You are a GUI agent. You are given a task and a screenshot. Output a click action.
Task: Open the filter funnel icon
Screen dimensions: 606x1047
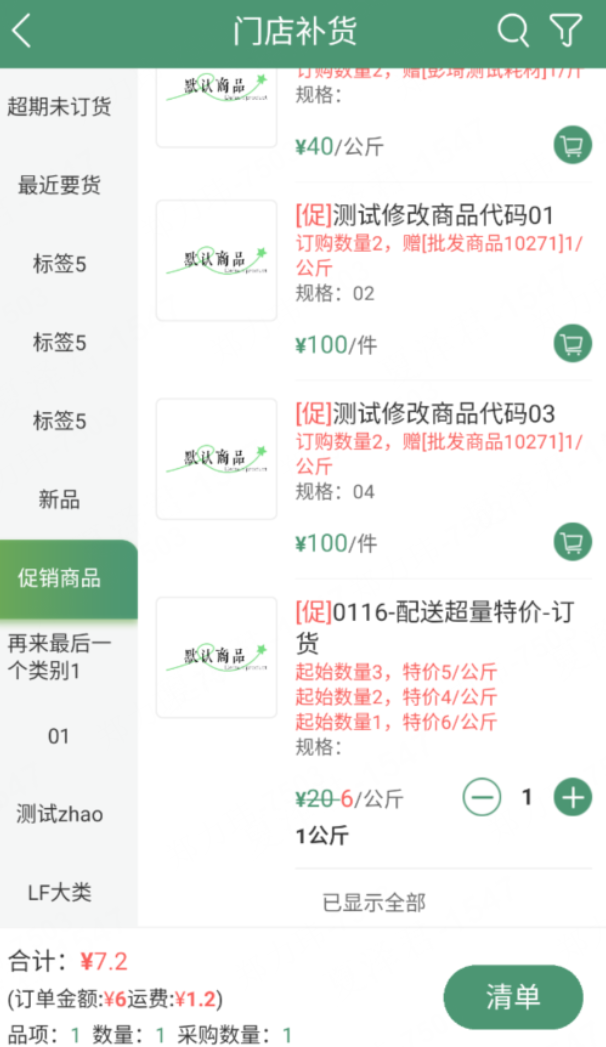pos(567,31)
